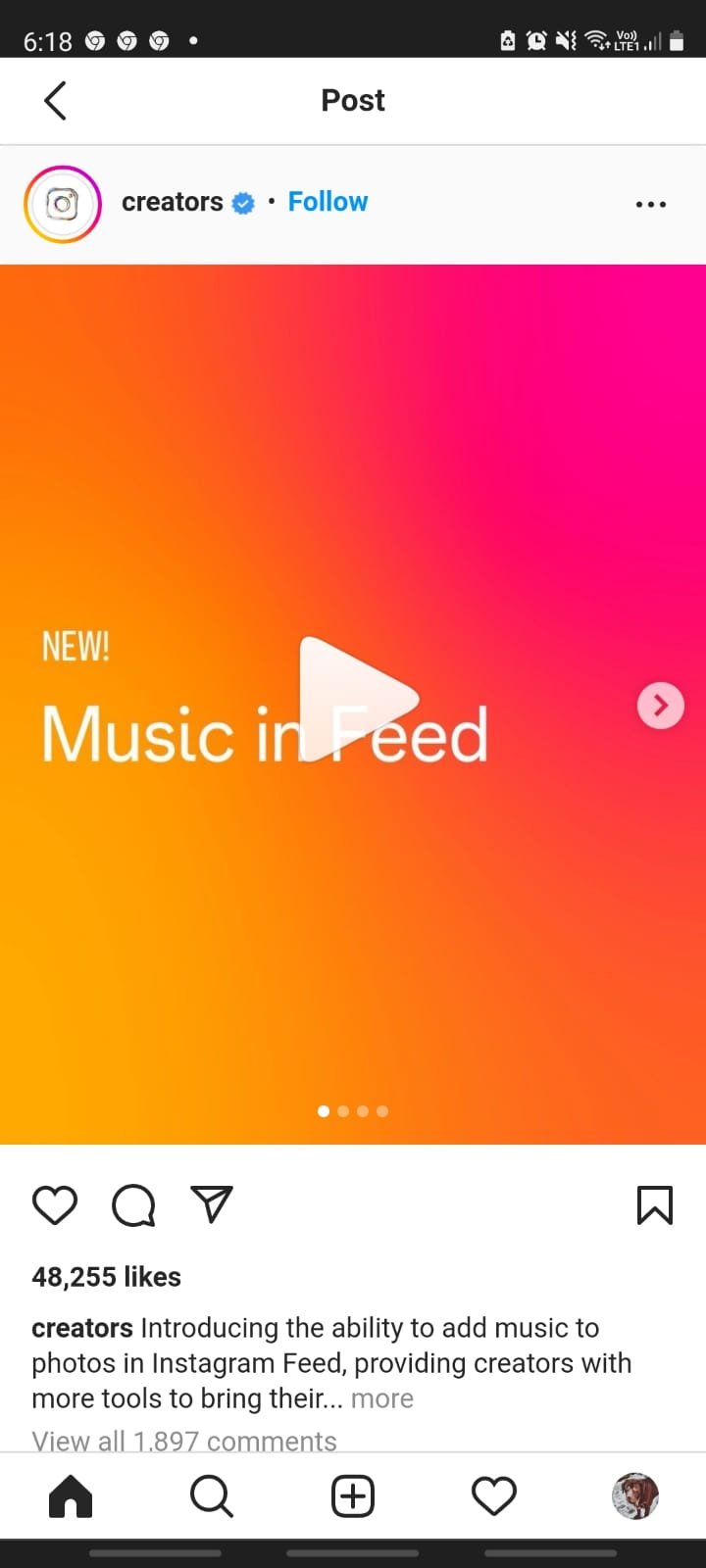The image size is (706, 1568).
Task: View all 1,897 comments
Action: coord(184,1441)
